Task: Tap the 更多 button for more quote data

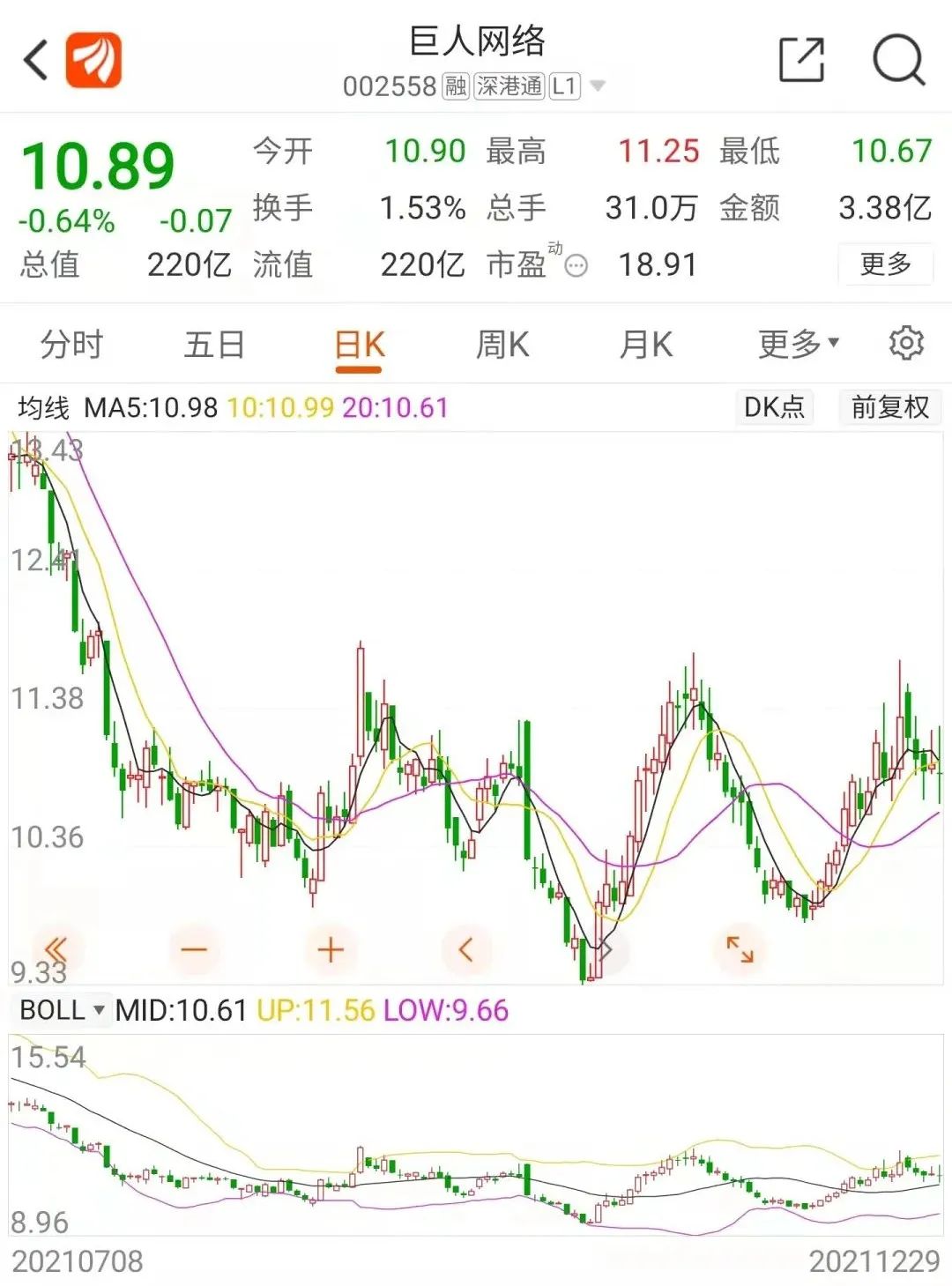Action: [886, 264]
